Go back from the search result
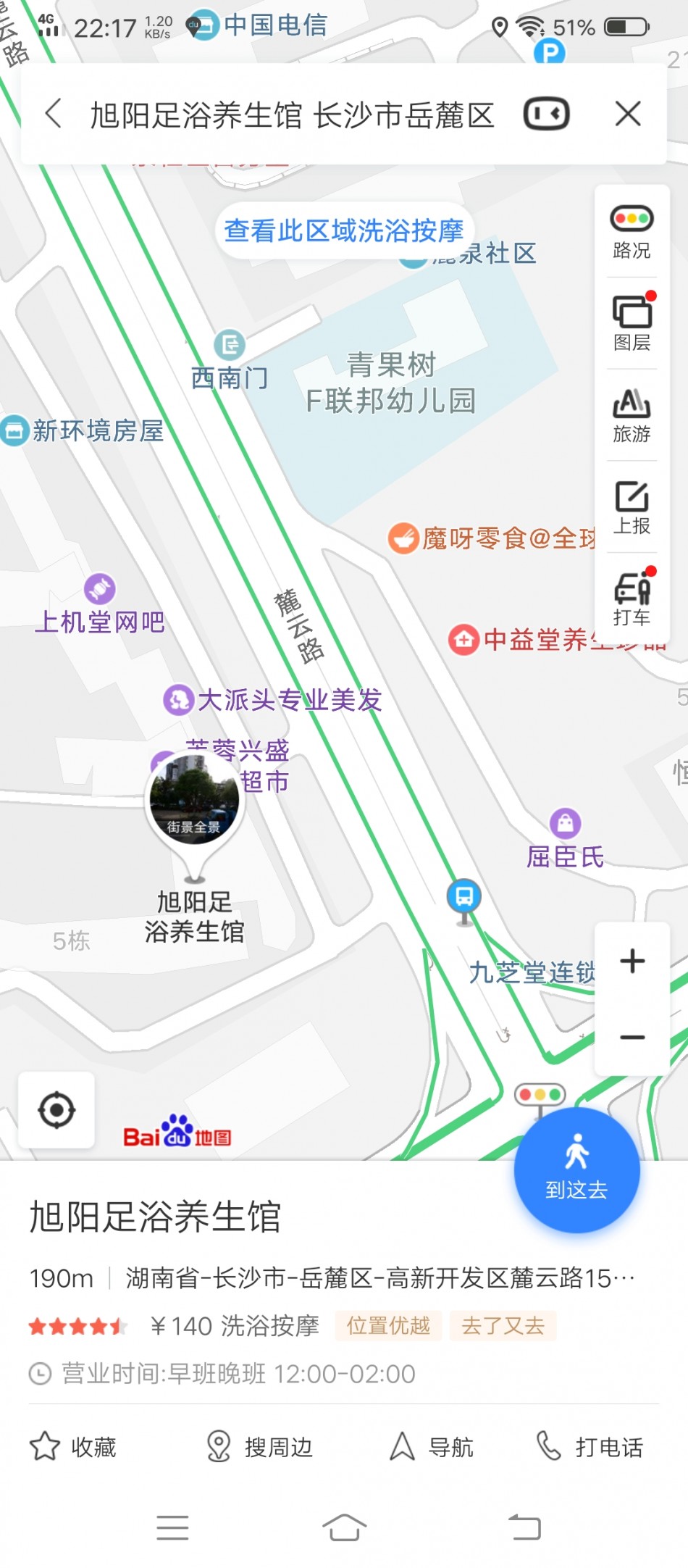The image size is (688, 1568). [x=53, y=114]
